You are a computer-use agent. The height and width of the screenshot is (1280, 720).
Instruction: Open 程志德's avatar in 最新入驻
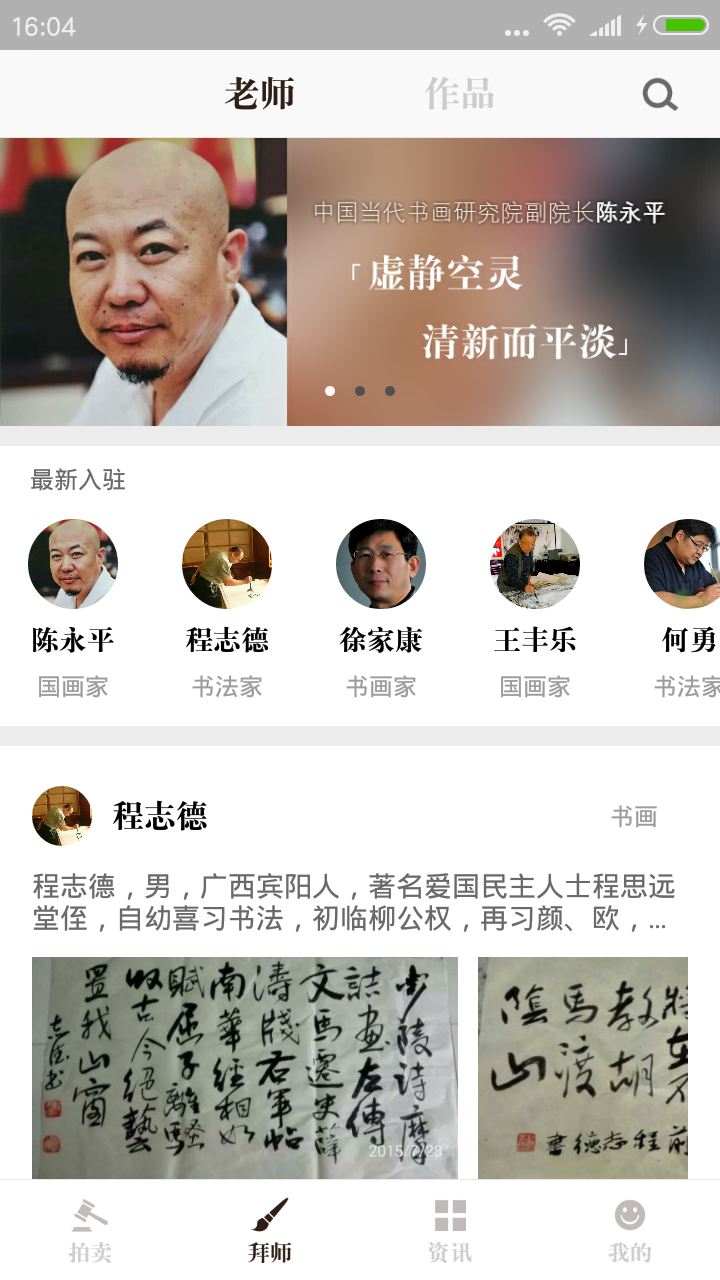pyautogui.click(x=227, y=564)
